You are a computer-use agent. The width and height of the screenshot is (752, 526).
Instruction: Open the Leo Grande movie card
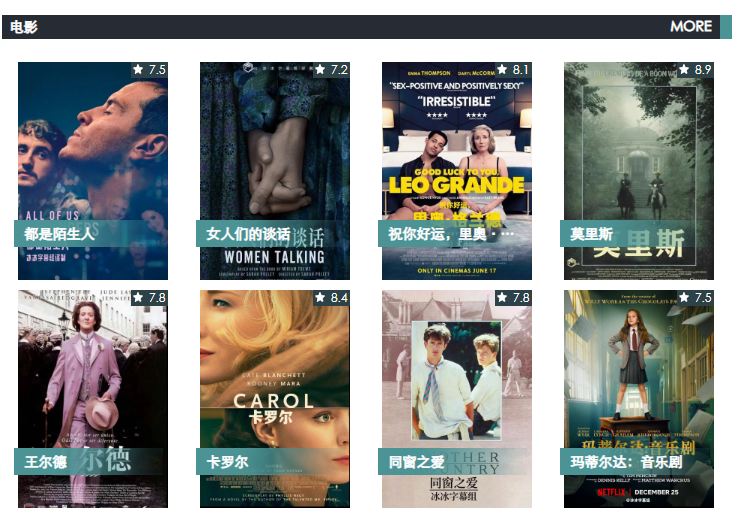pos(456,170)
